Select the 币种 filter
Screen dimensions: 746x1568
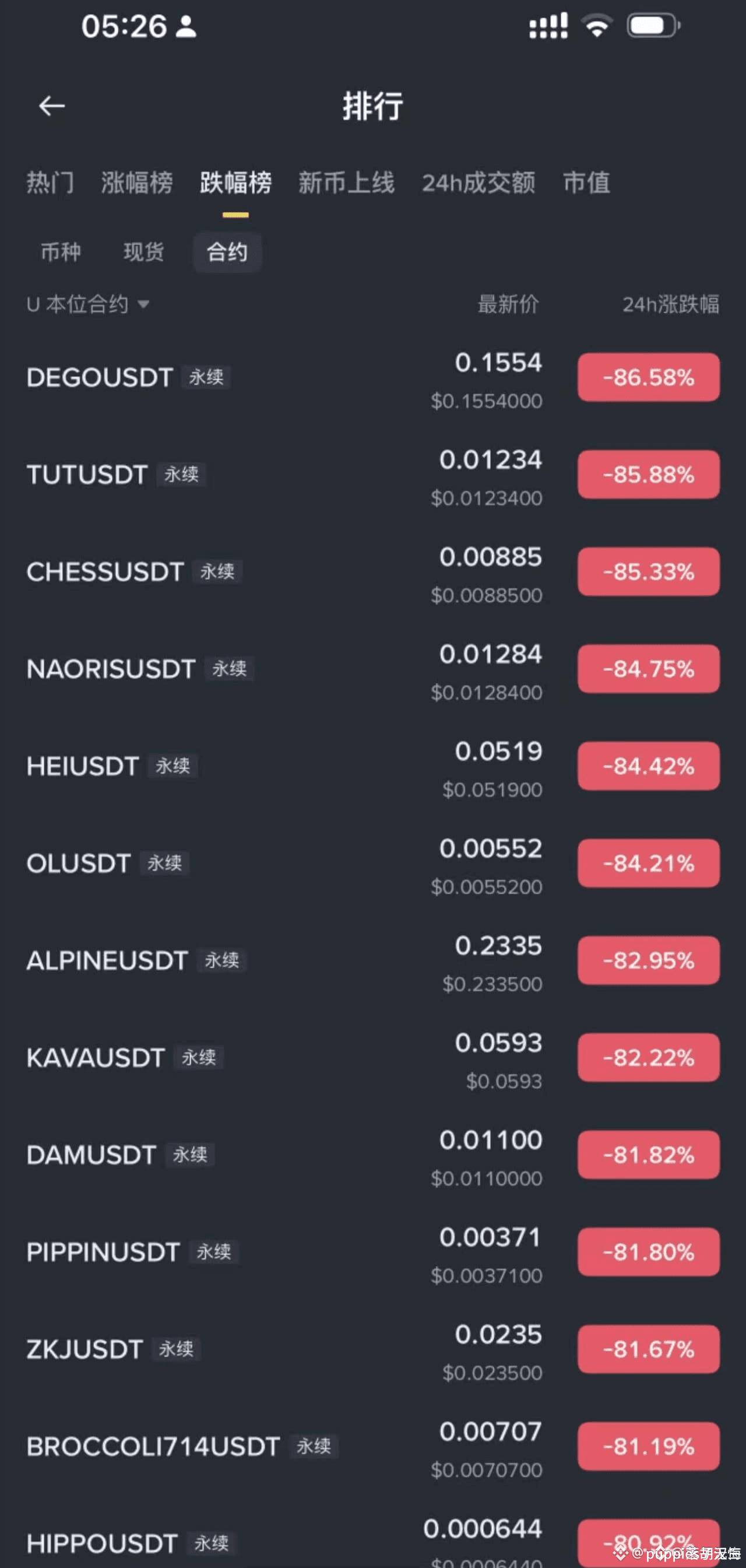click(x=60, y=251)
